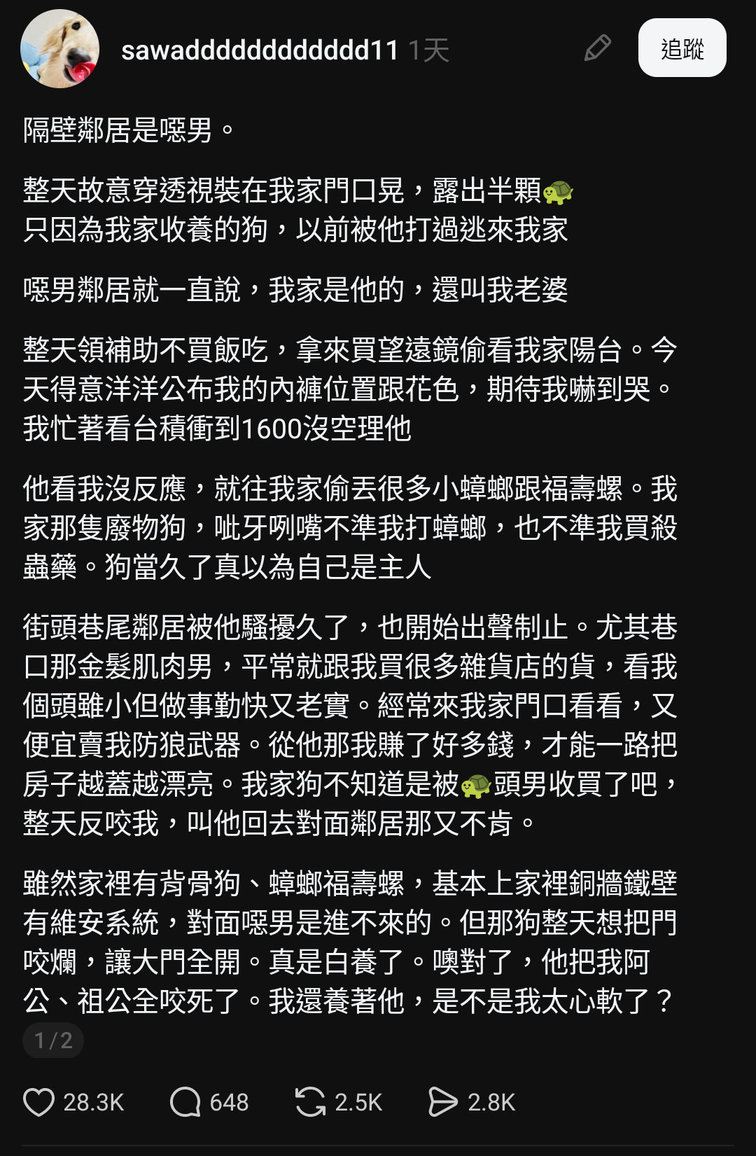Share this post via send icon
The width and height of the screenshot is (756, 1156).
442,1102
